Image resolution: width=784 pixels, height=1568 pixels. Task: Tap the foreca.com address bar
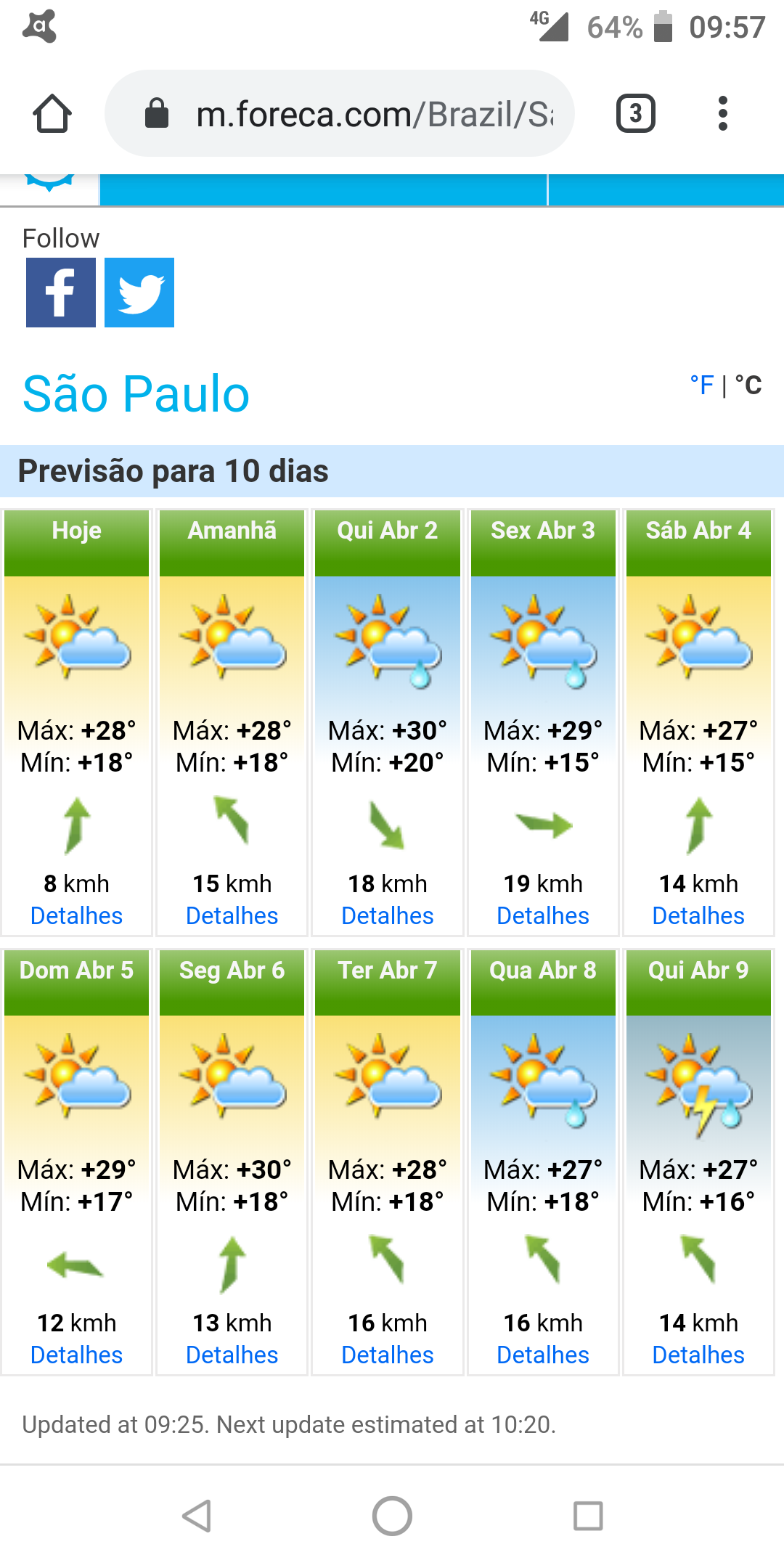coord(340,113)
